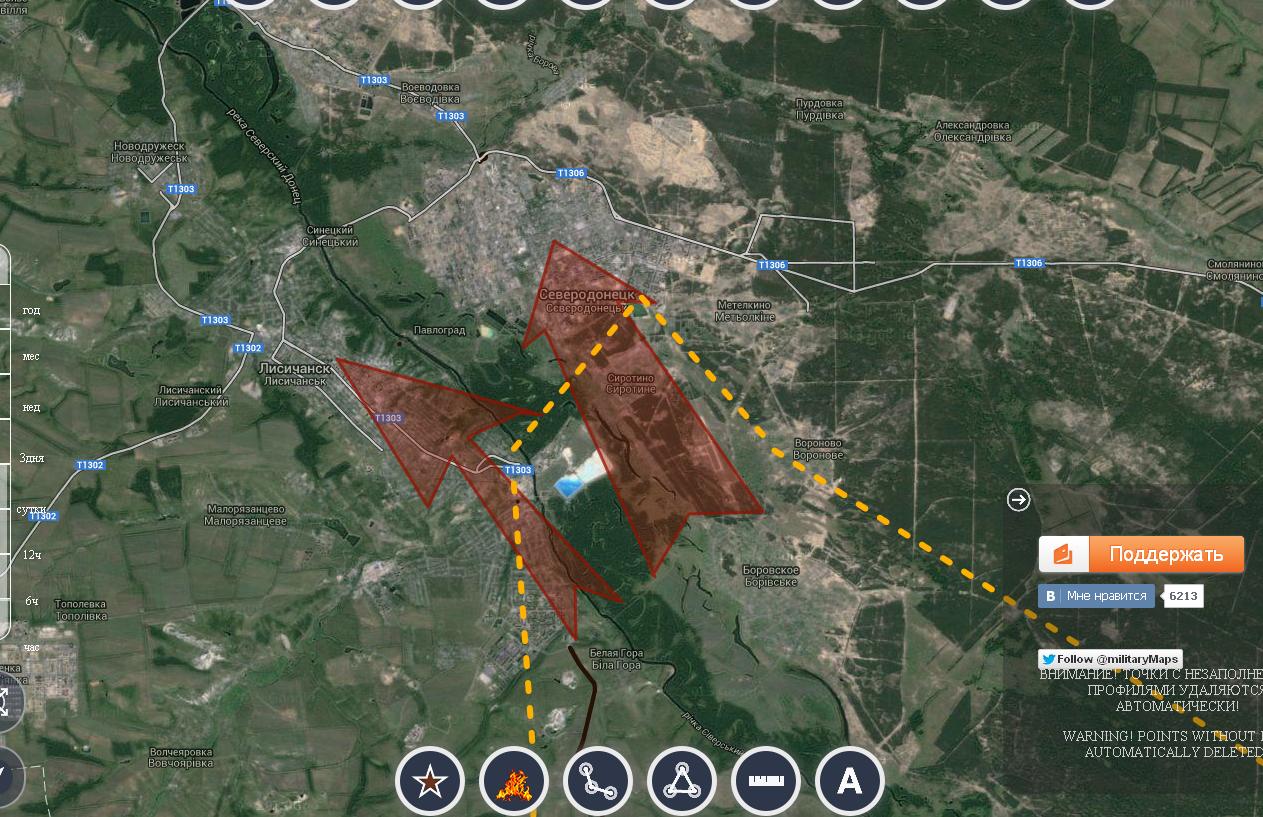
Task: Set time filter to '12ч'
Action: click(x=31, y=554)
